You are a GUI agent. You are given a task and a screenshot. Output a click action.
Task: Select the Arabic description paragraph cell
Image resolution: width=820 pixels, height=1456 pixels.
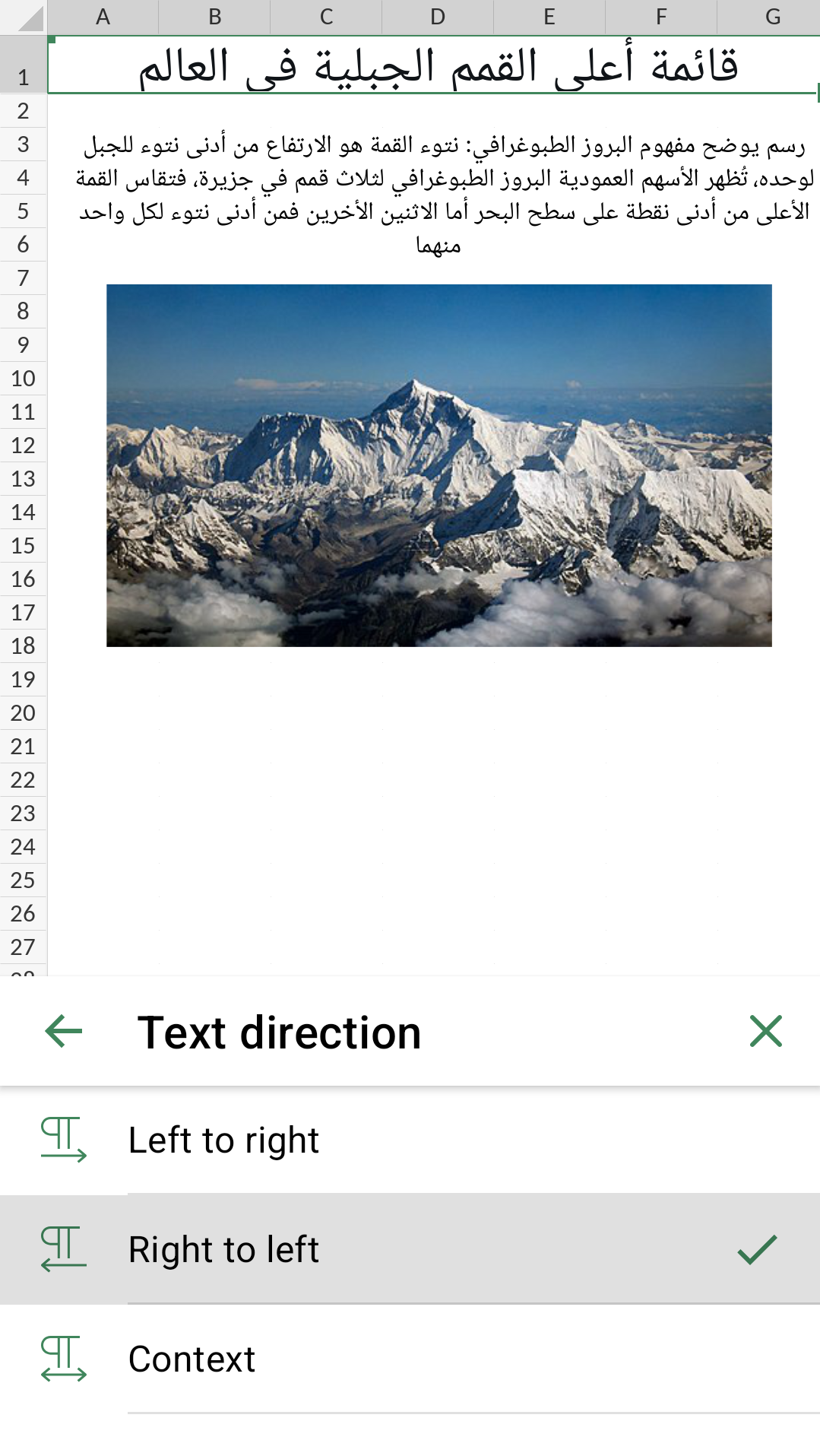[433, 190]
